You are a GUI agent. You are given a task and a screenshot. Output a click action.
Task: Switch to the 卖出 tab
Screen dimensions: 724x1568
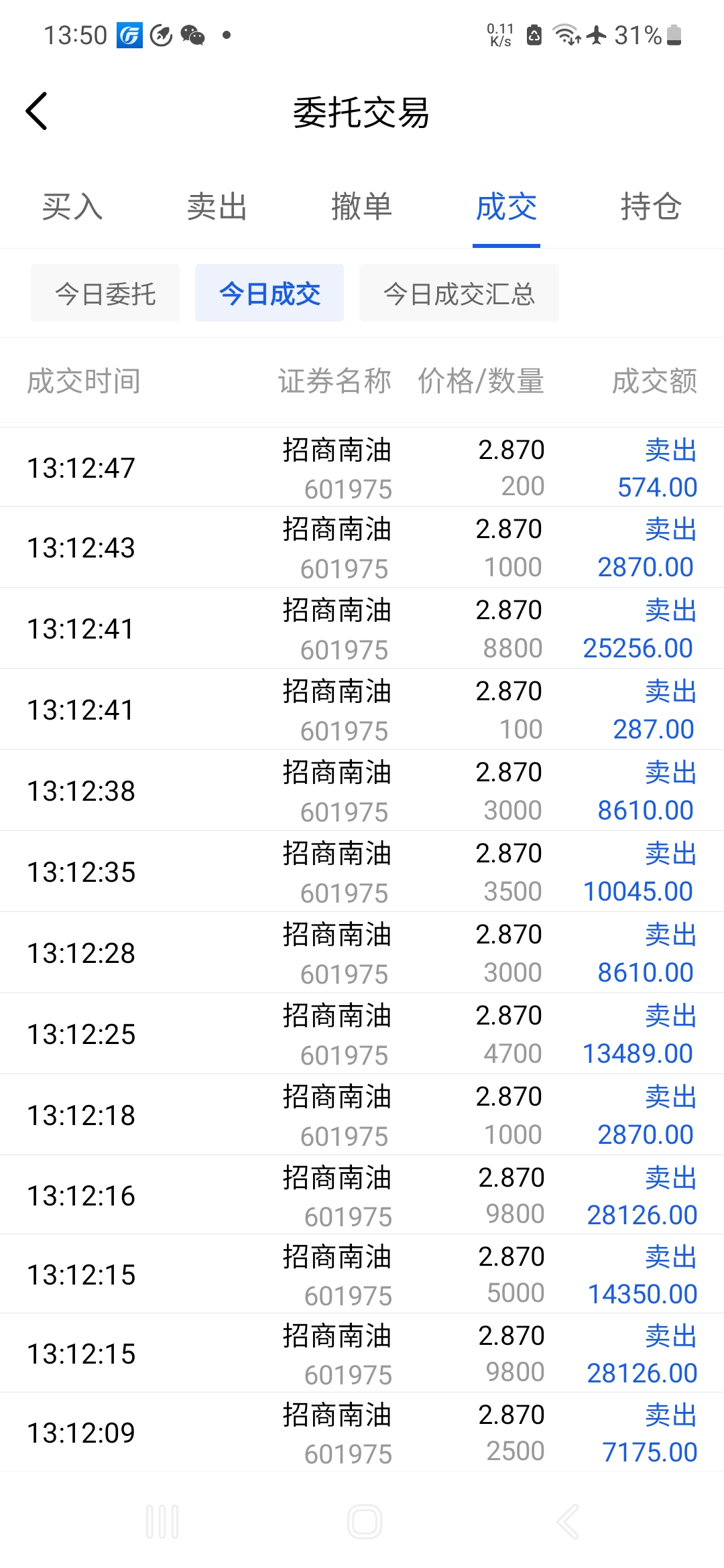point(217,206)
